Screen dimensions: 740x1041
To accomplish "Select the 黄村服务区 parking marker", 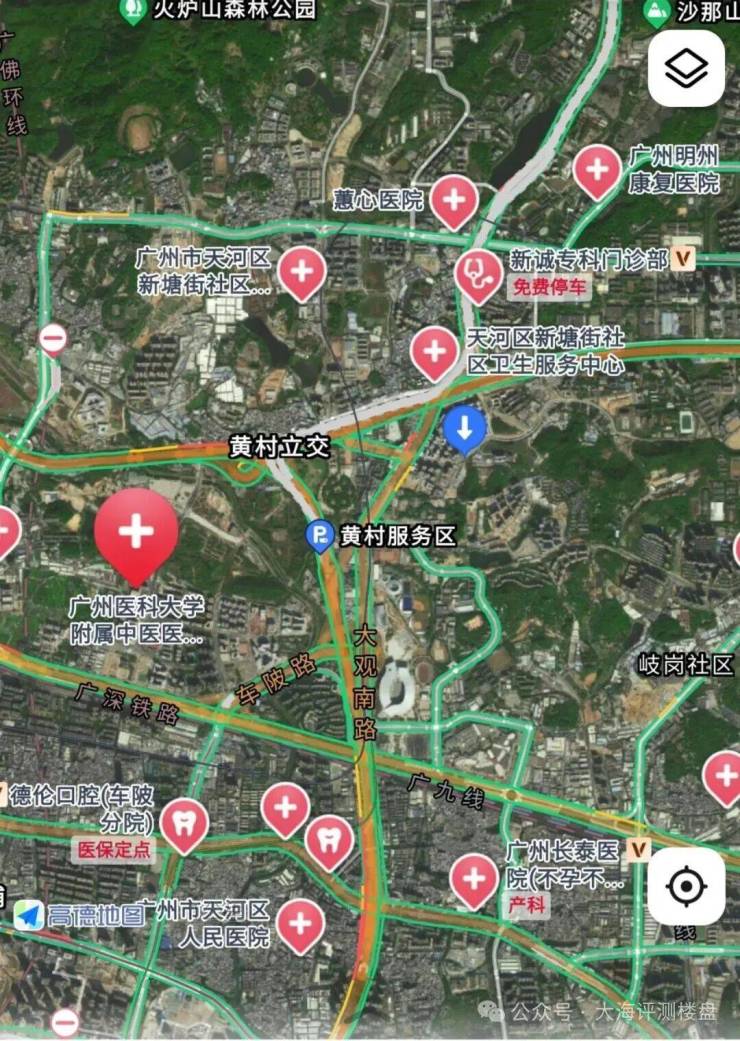I will (319, 537).
